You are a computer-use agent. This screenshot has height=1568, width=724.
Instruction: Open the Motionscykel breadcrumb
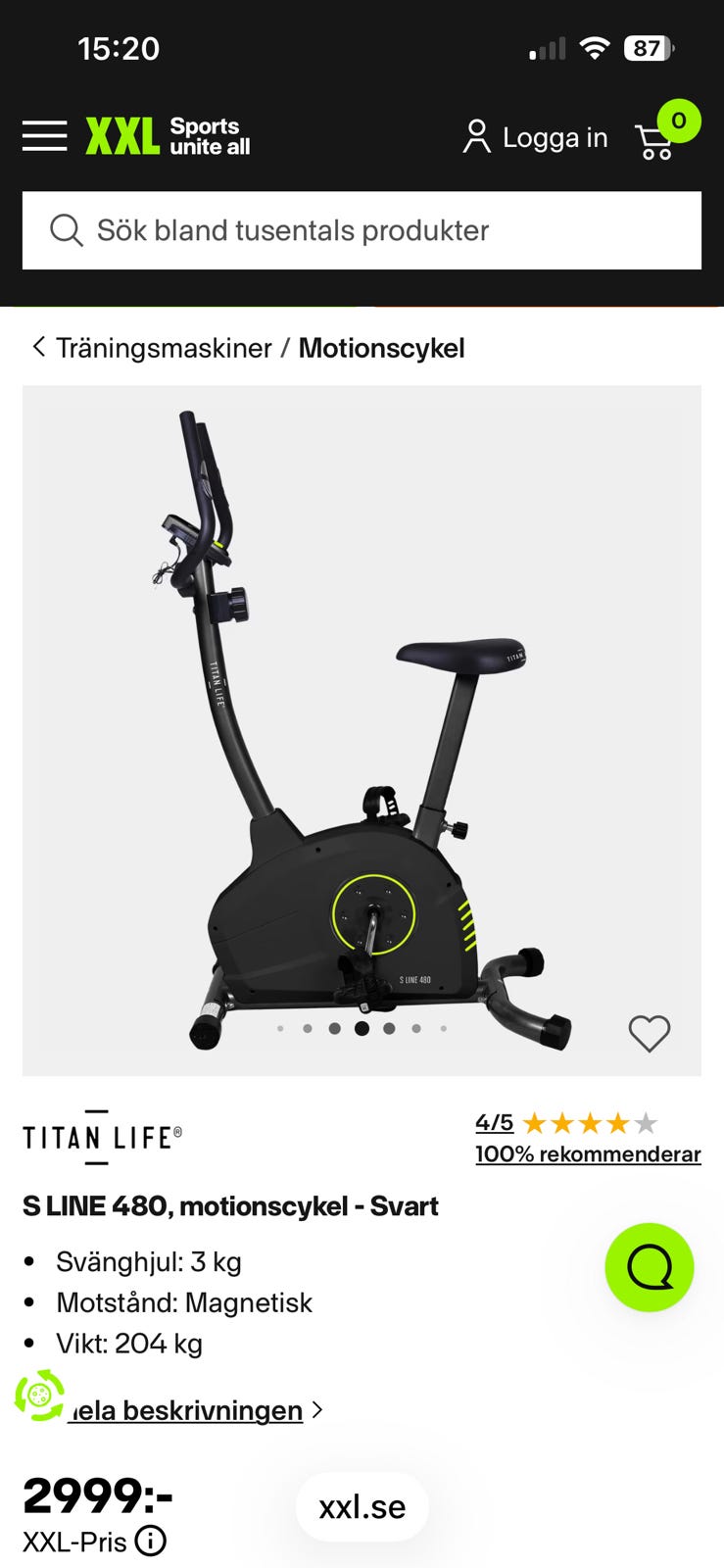point(381,348)
